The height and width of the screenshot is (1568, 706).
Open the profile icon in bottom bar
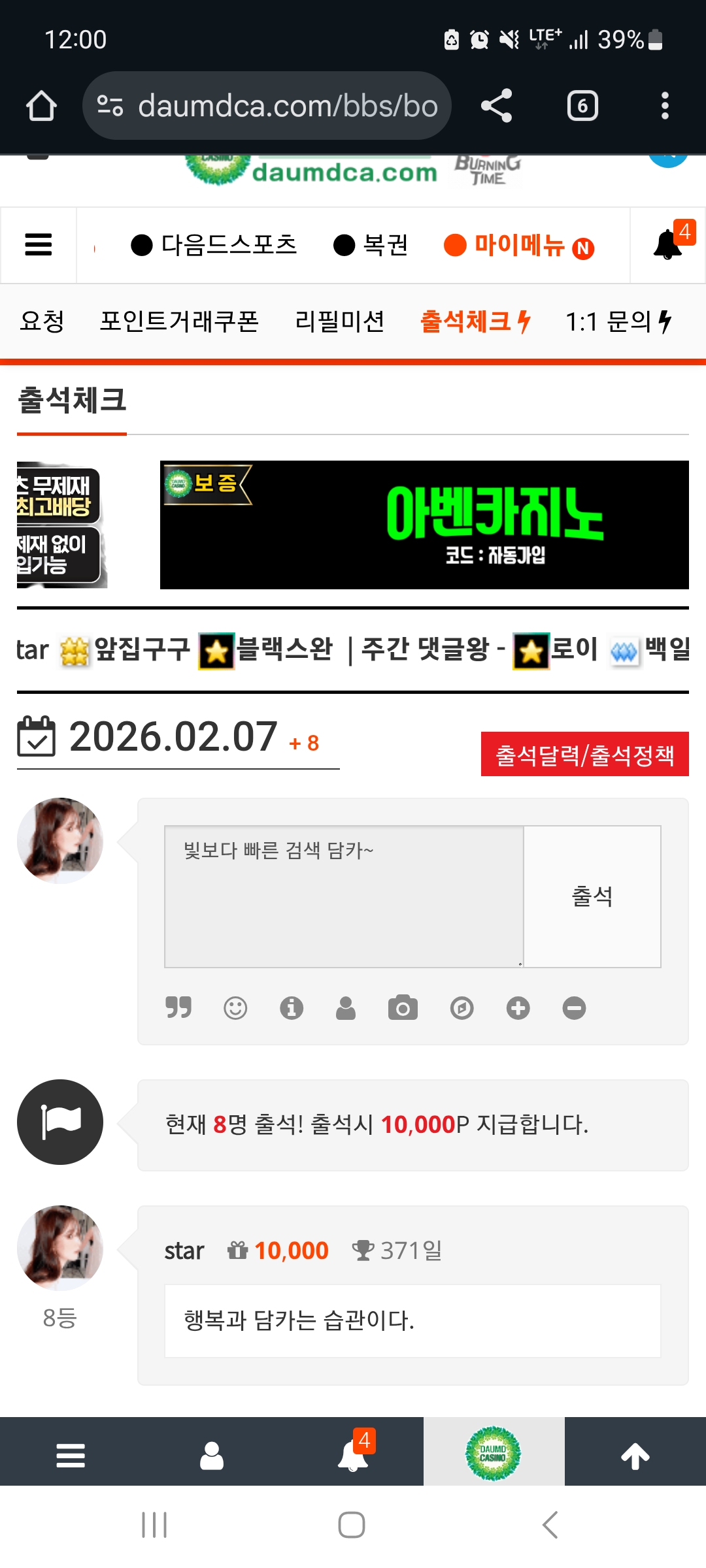pos(212,1456)
